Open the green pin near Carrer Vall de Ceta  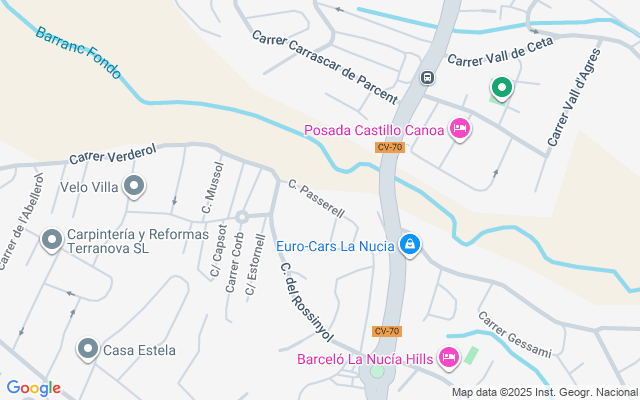(502, 88)
